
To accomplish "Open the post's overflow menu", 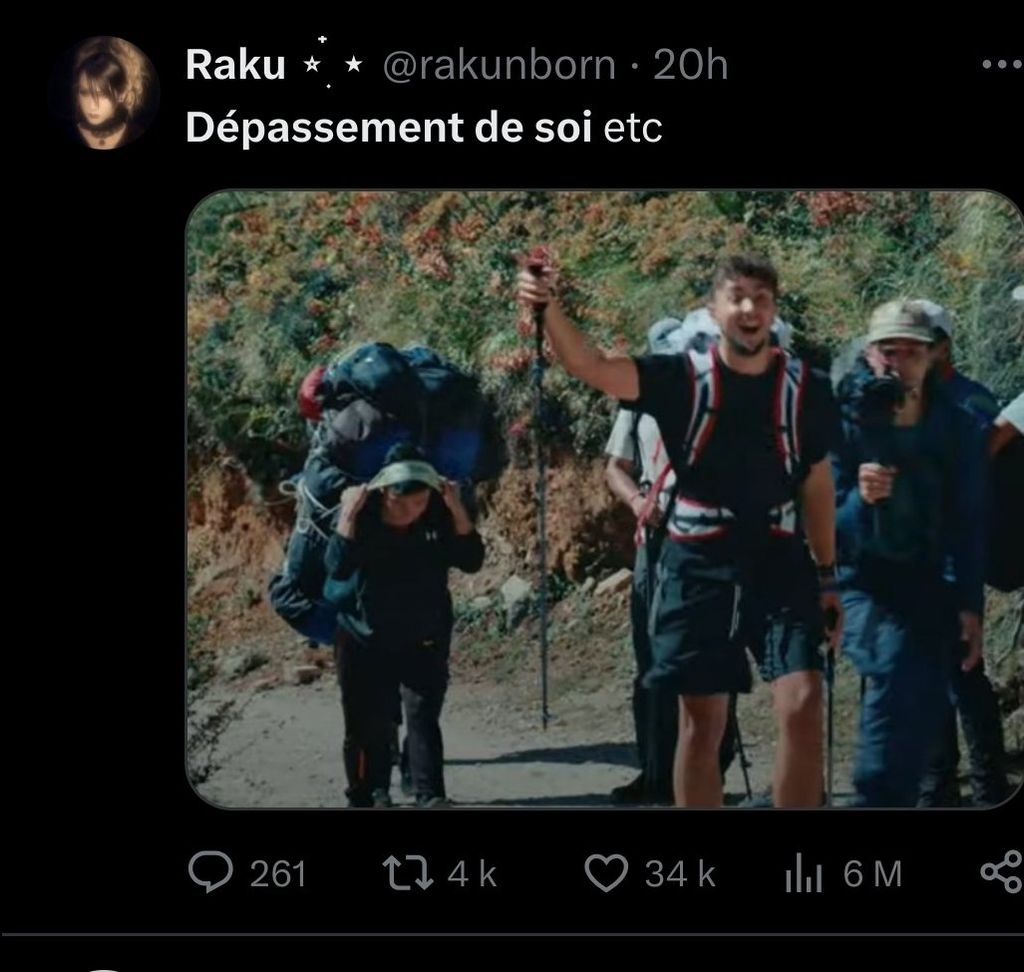I will pyautogui.click(x=1001, y=66).
